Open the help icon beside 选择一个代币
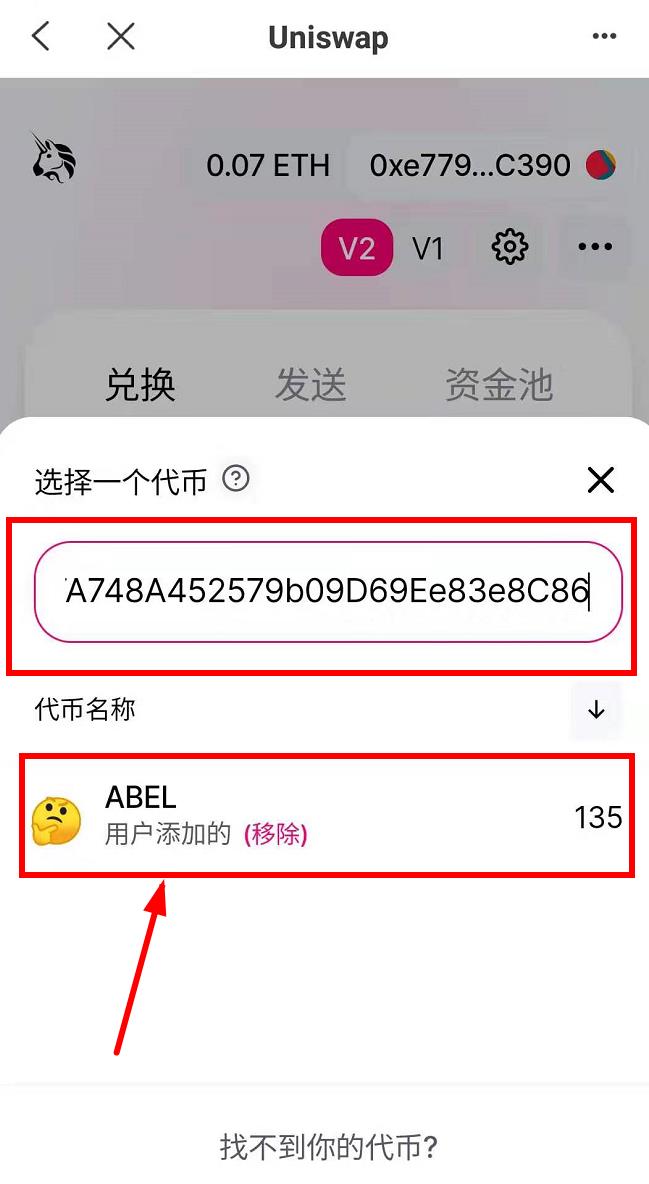 [x=235, y=479]
